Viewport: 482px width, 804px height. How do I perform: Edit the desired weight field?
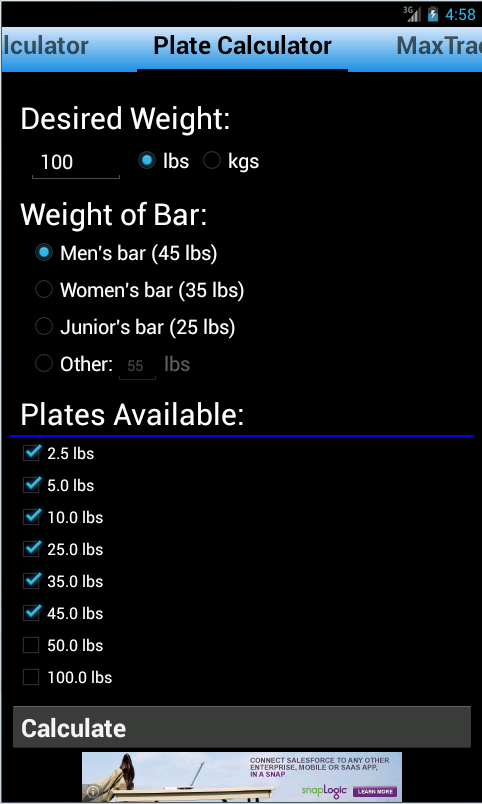pyautogui.click(x=76, y=163)
